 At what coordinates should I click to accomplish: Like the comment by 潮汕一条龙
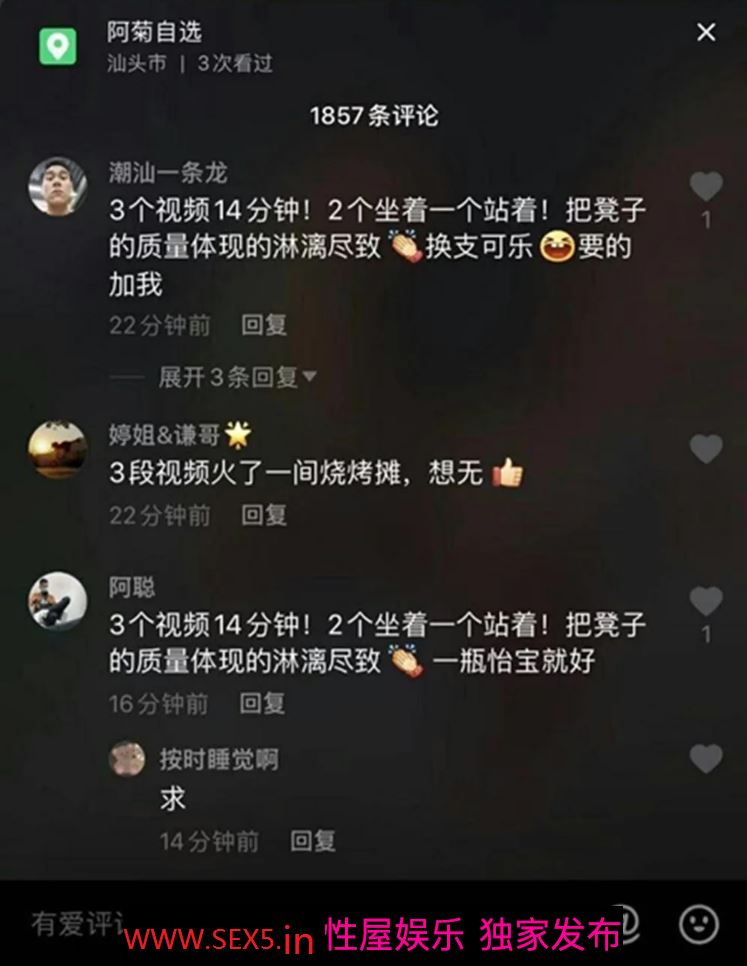706,187
